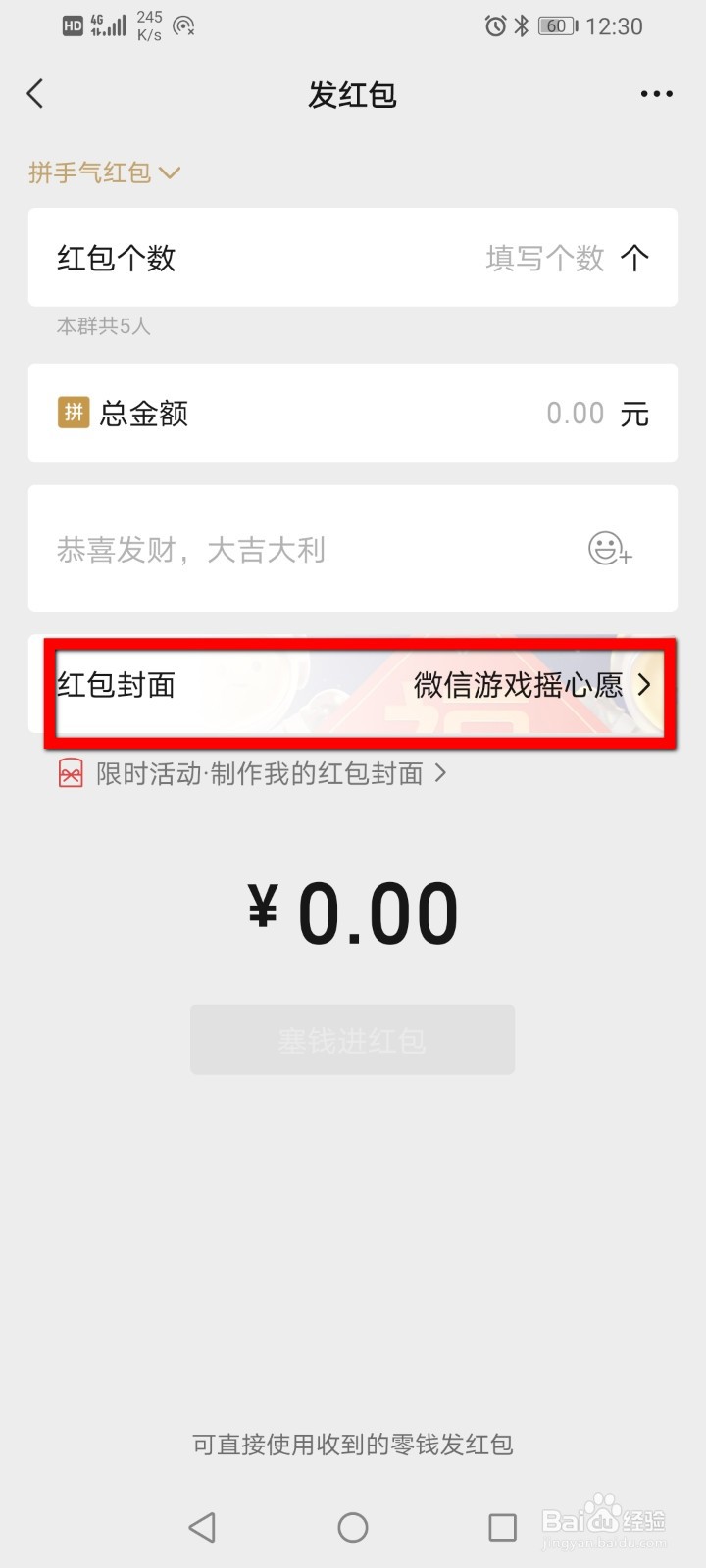Open the more options ellipsis menu

655,93
